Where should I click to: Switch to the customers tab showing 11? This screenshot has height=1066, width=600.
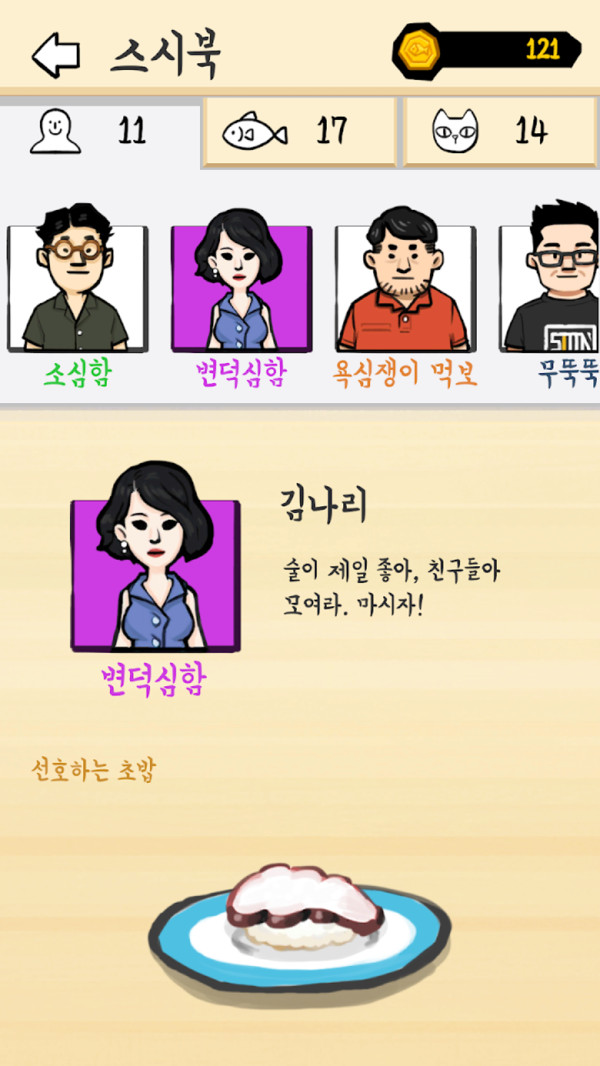coord(98,131)
